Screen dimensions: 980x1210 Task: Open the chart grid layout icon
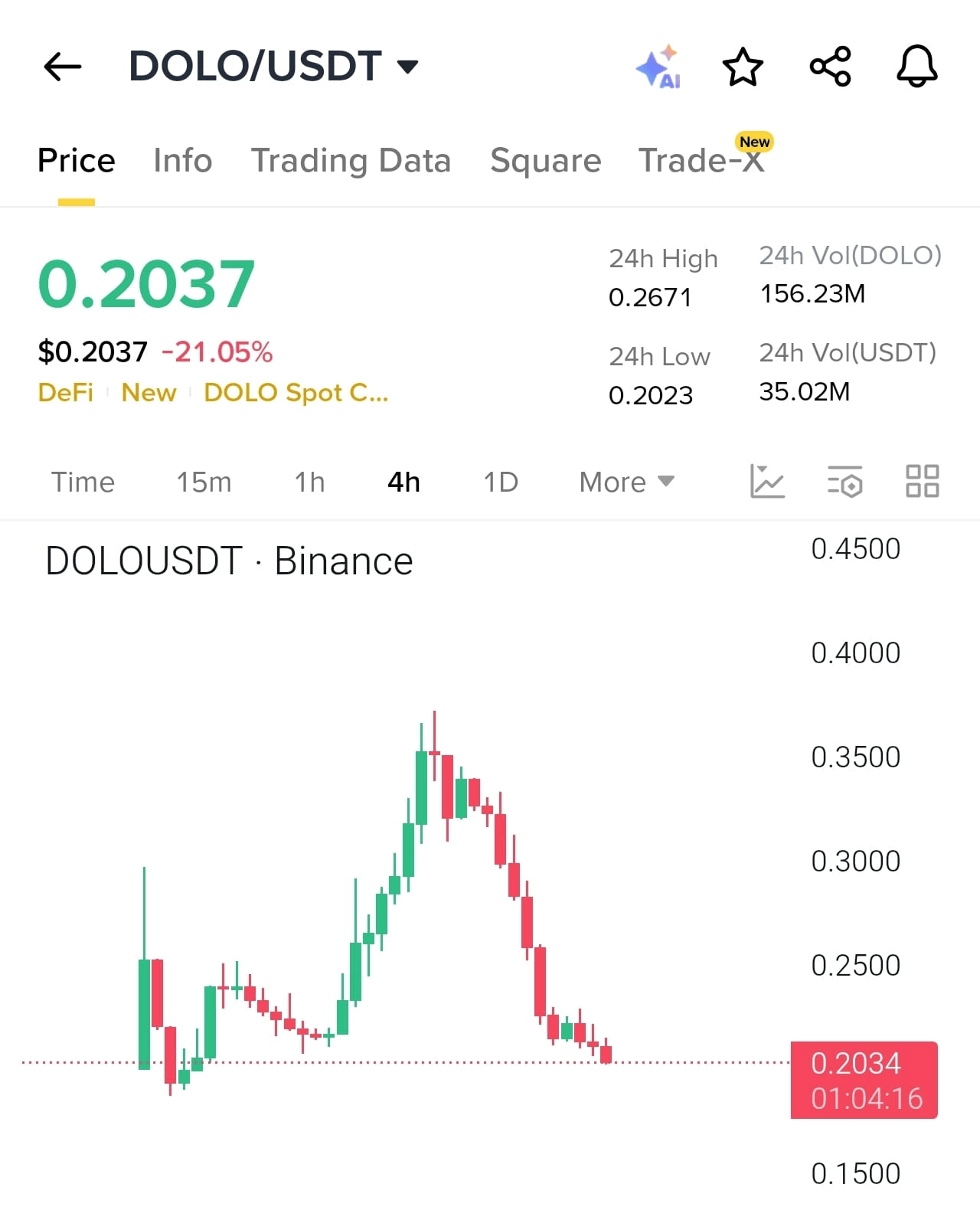pos(922,482)
